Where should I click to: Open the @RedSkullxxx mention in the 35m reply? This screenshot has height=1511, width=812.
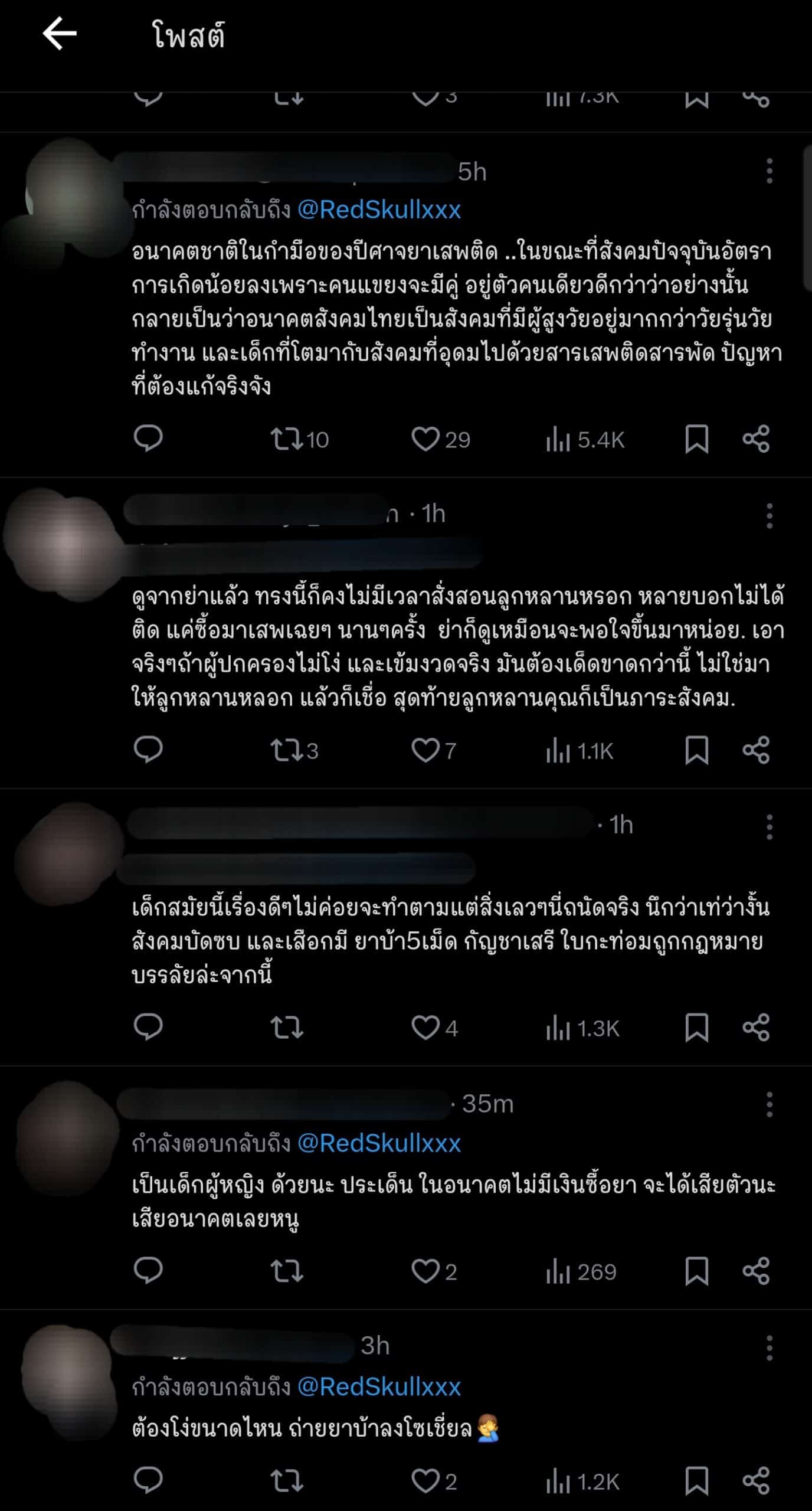(379, 1143)
